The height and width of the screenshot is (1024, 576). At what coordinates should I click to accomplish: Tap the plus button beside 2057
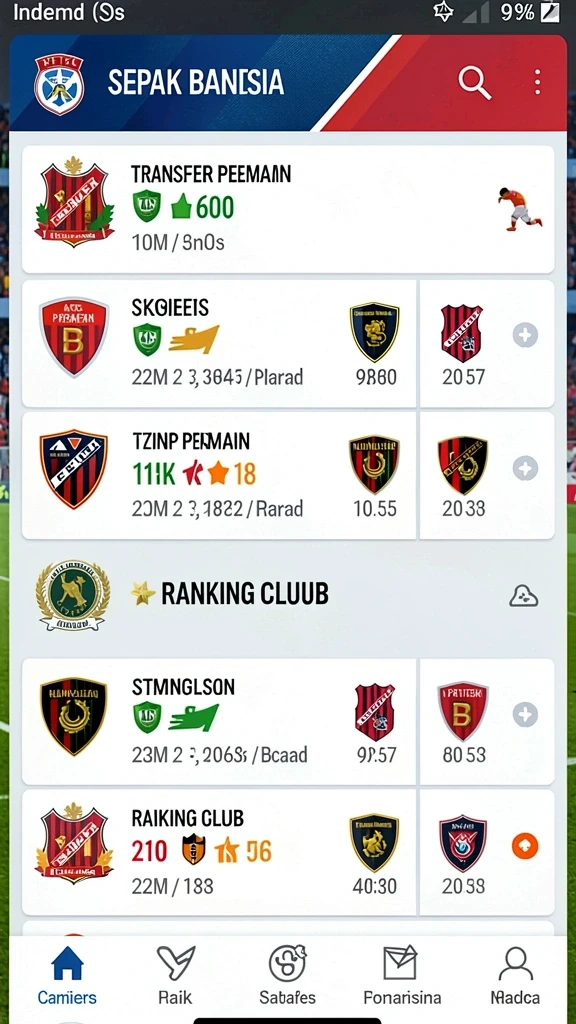(x=525, y=336)
